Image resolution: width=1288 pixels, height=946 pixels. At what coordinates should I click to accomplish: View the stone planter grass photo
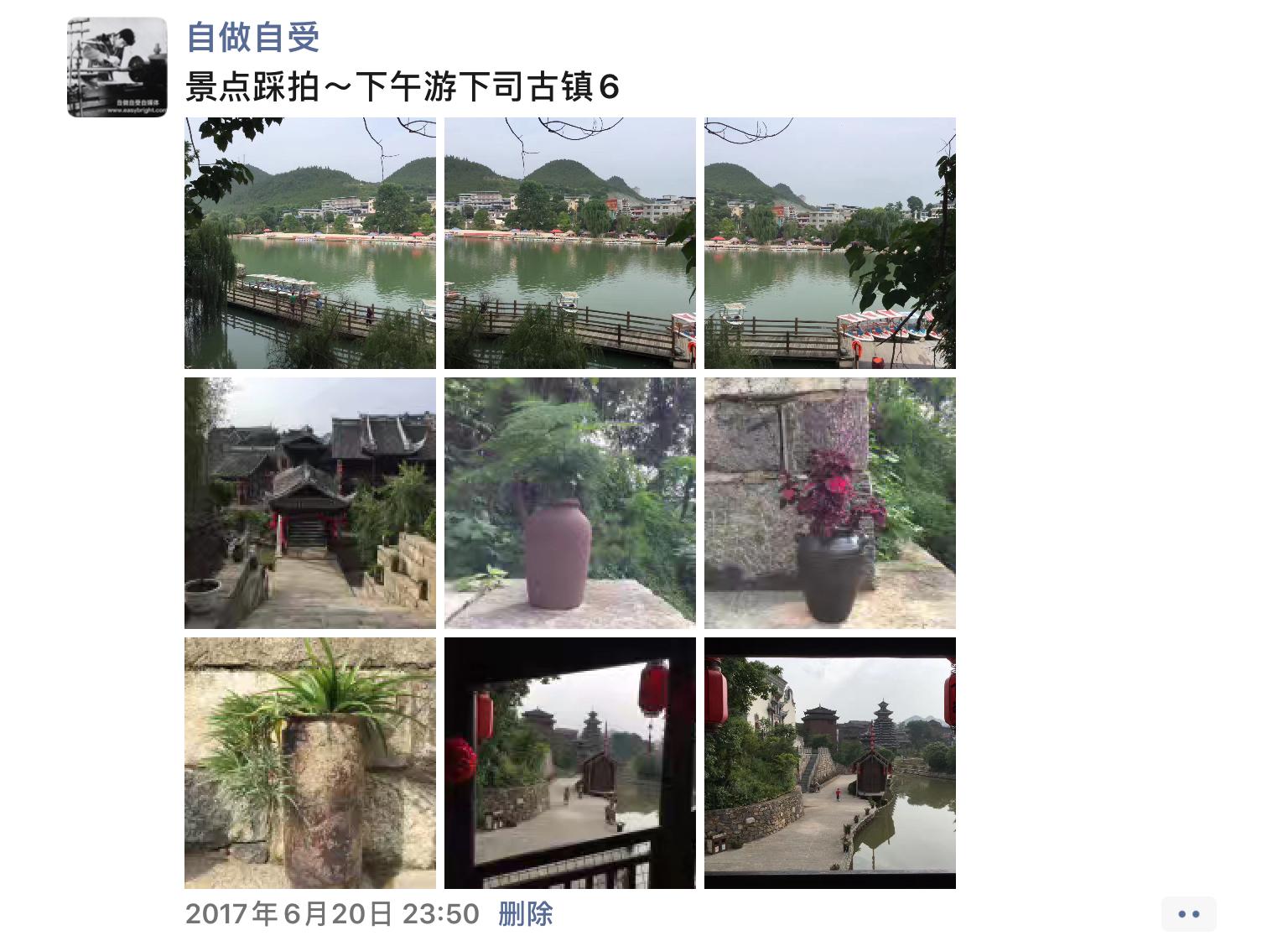click(310, 763)
